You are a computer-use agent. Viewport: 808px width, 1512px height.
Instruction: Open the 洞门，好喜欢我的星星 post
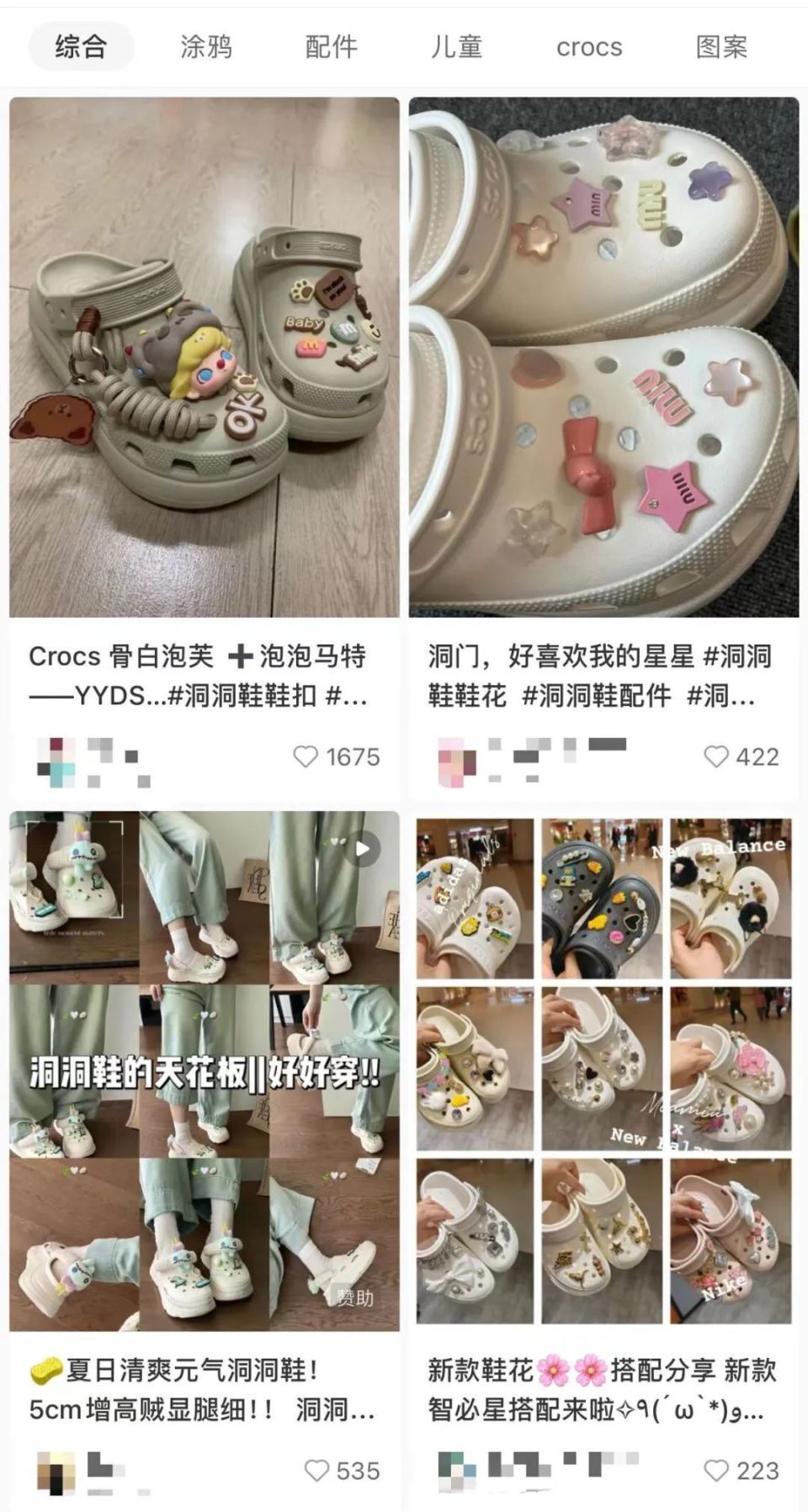click(x=603, y=358)
